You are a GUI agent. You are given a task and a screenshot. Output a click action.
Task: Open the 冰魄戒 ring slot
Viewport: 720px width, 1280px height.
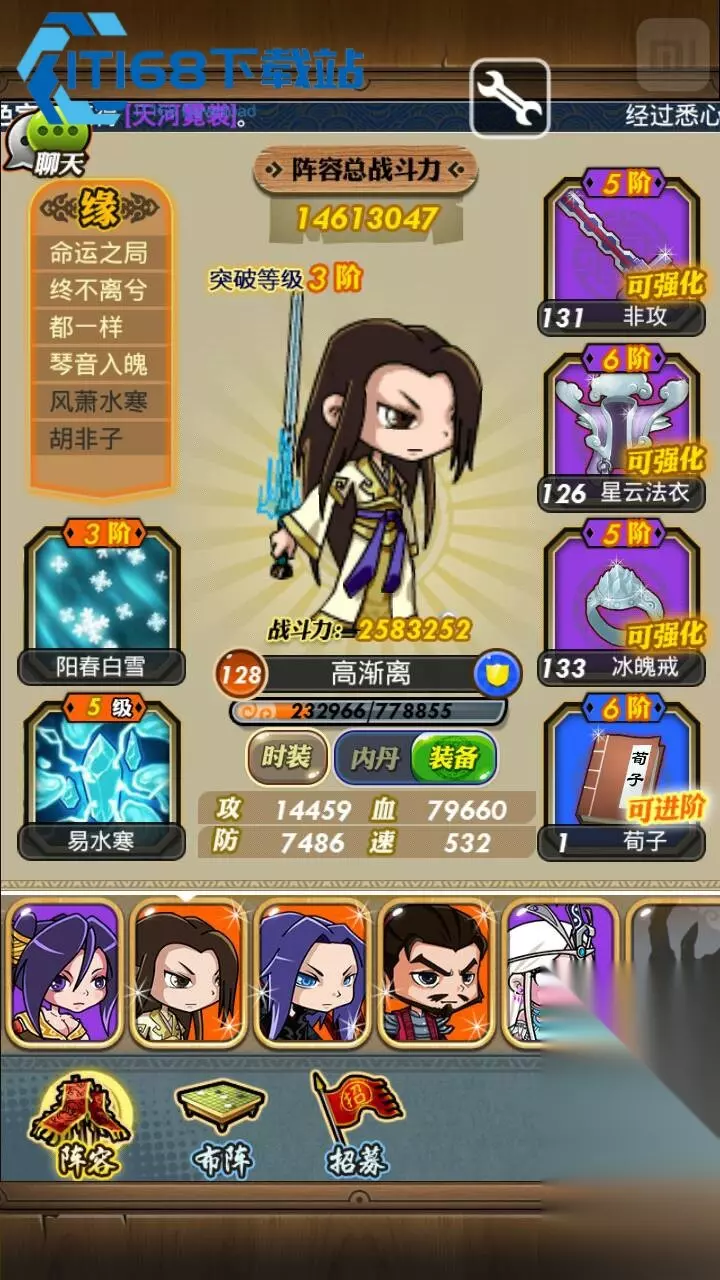pos(622,603)
